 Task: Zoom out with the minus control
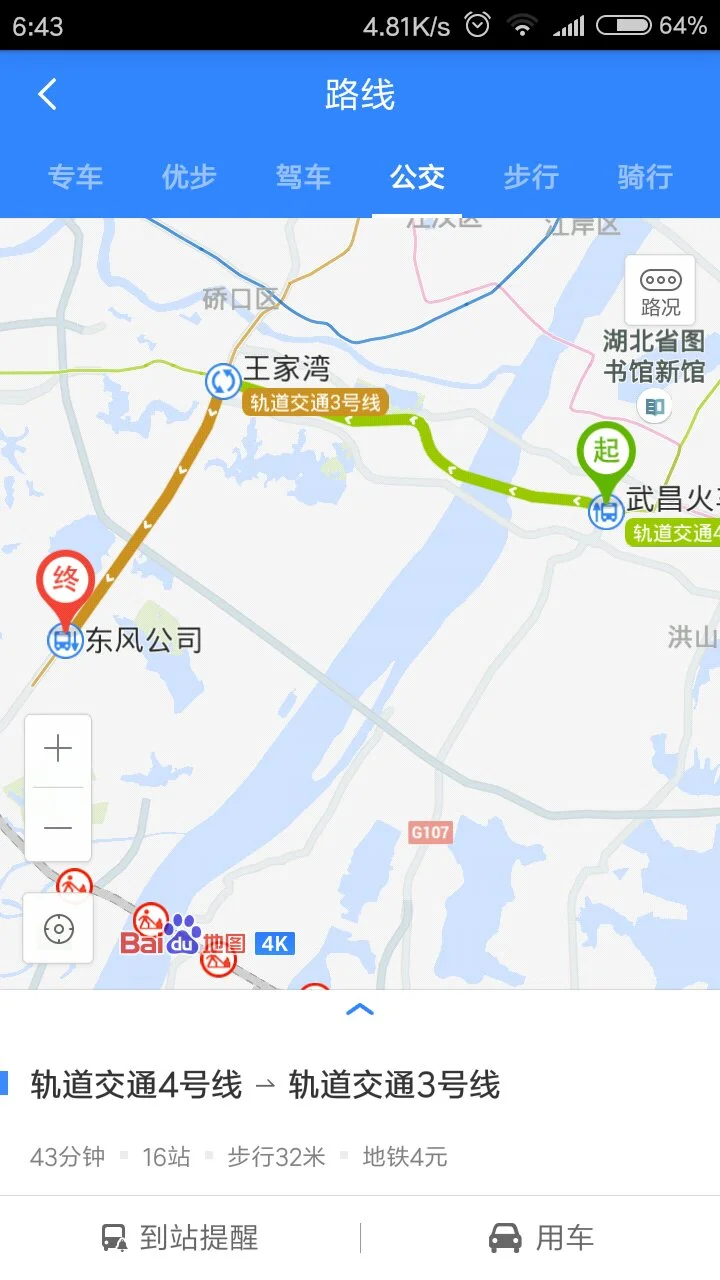click(x=58, y=827)
